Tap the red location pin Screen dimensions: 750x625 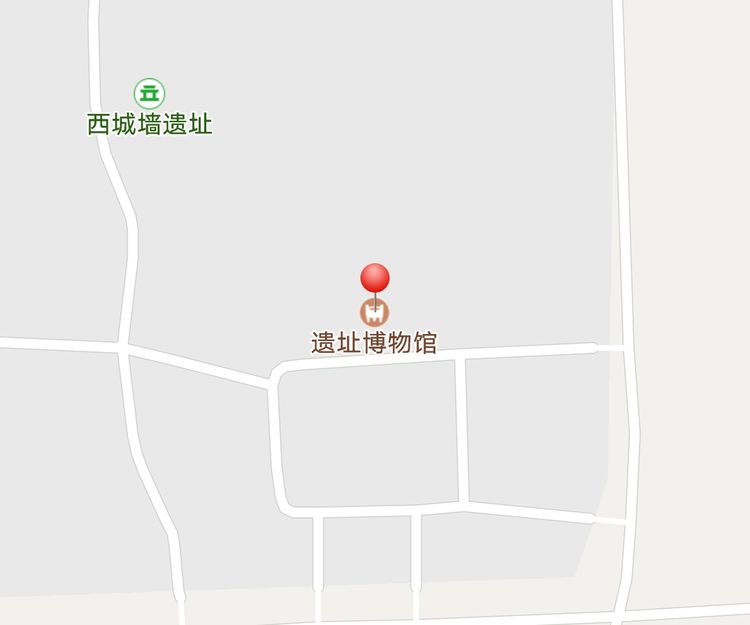(375, 278)
